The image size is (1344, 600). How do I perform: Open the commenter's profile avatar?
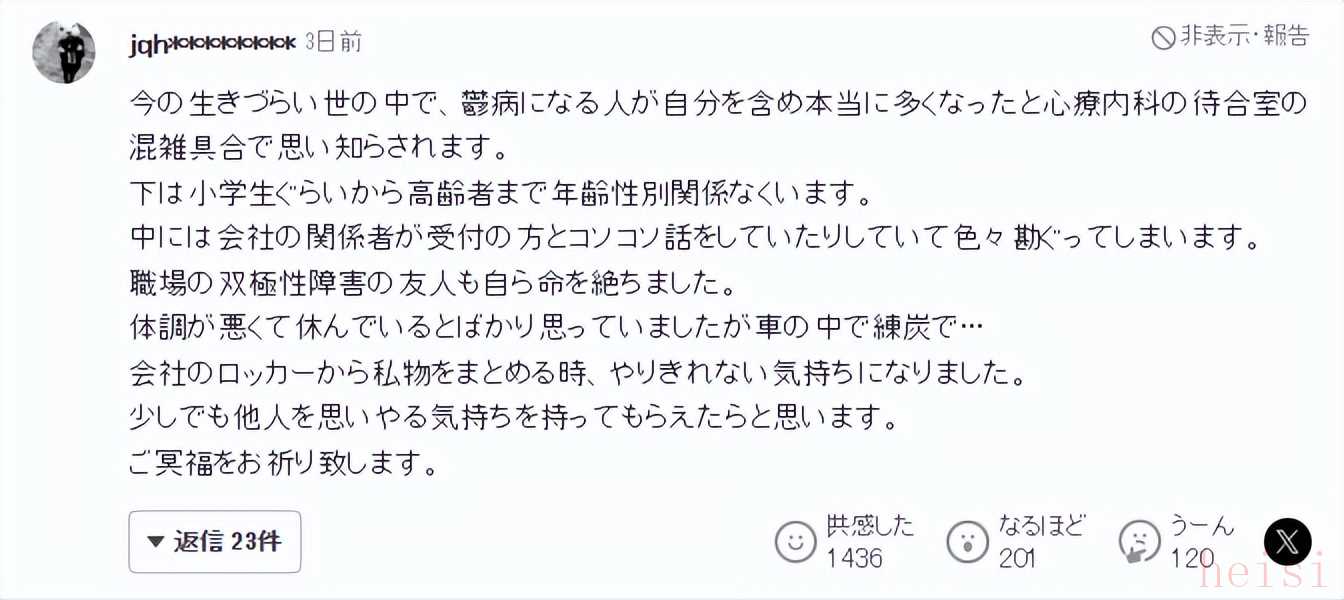point(64,52)
